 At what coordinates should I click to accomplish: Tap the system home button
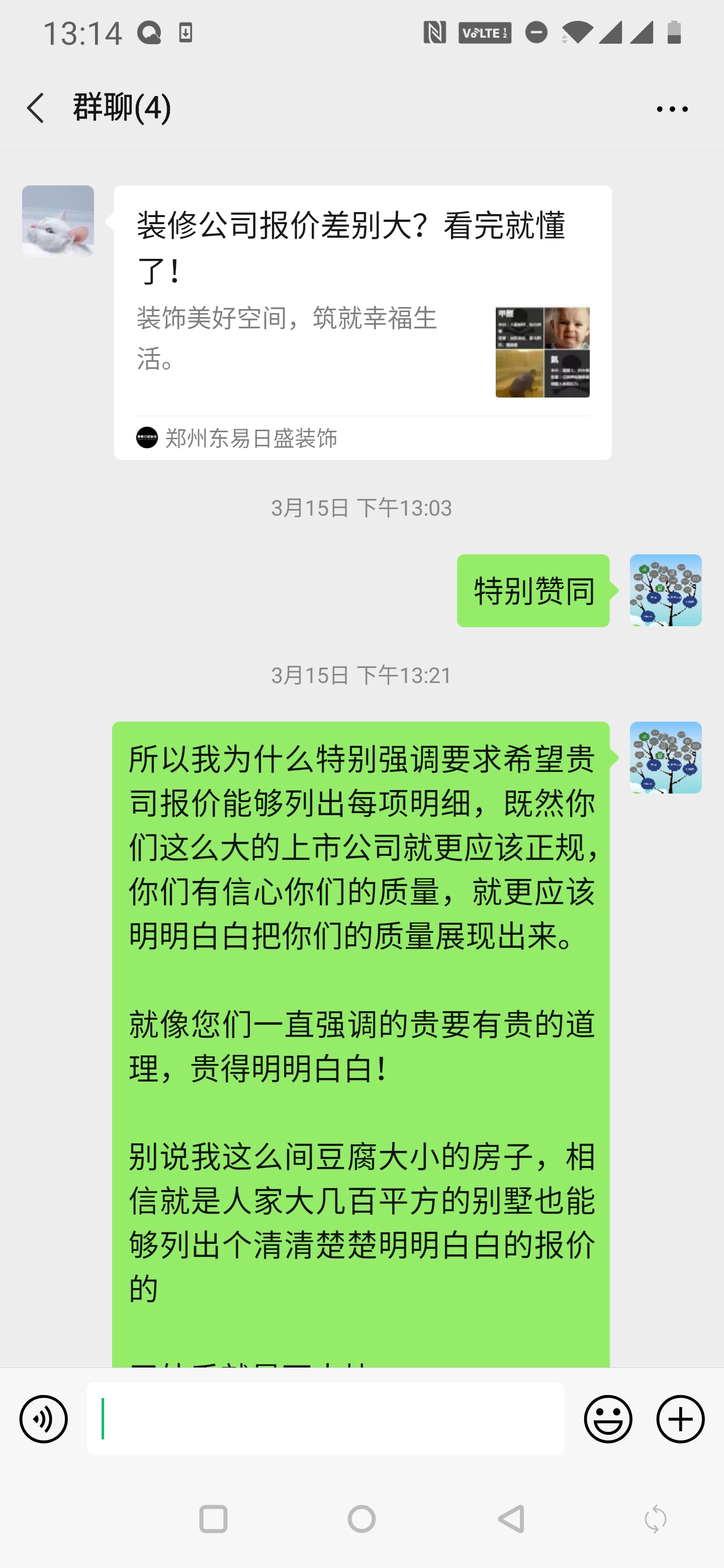tap(361, 1519)
